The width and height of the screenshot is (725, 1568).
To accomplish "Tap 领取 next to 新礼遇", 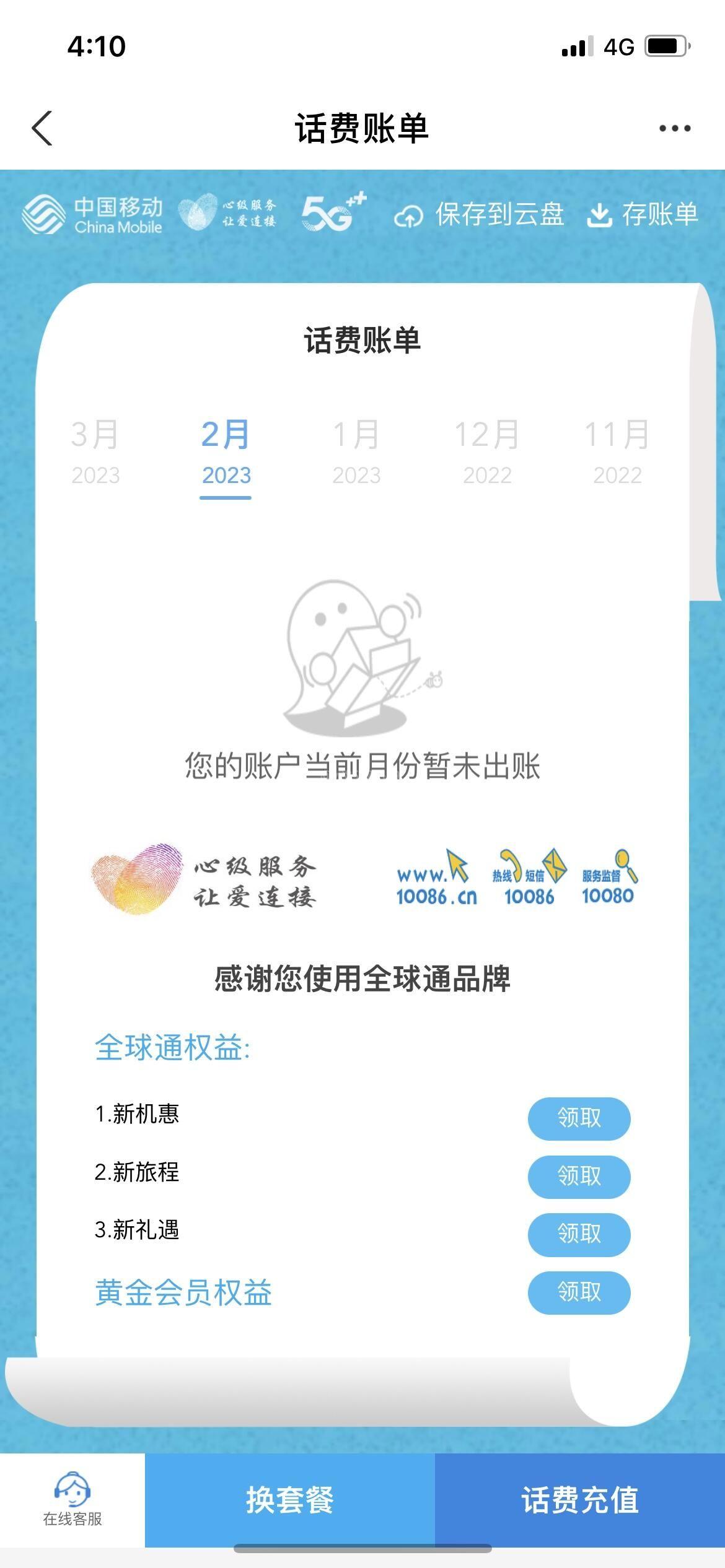I will [579, 1234].
